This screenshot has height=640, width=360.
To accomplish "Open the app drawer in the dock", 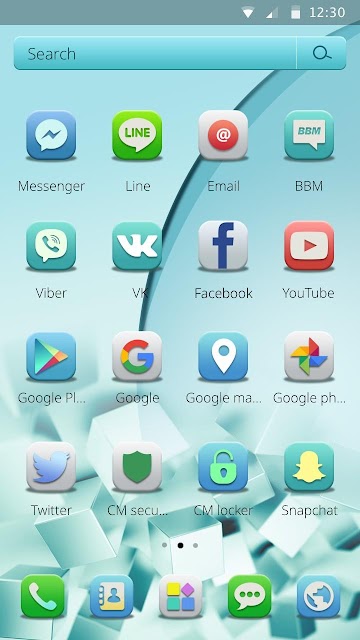I will tap(180, 596).
